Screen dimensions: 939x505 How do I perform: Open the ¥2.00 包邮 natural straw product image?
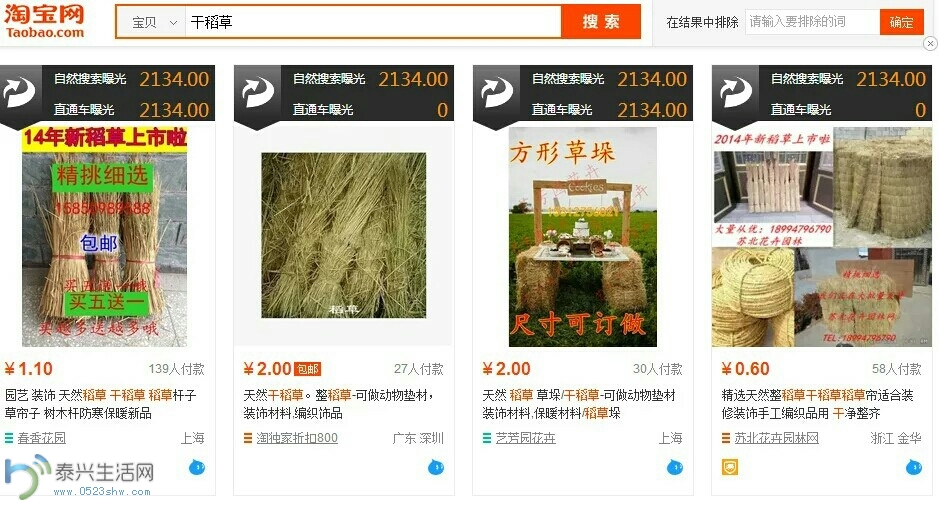point(343,236)
